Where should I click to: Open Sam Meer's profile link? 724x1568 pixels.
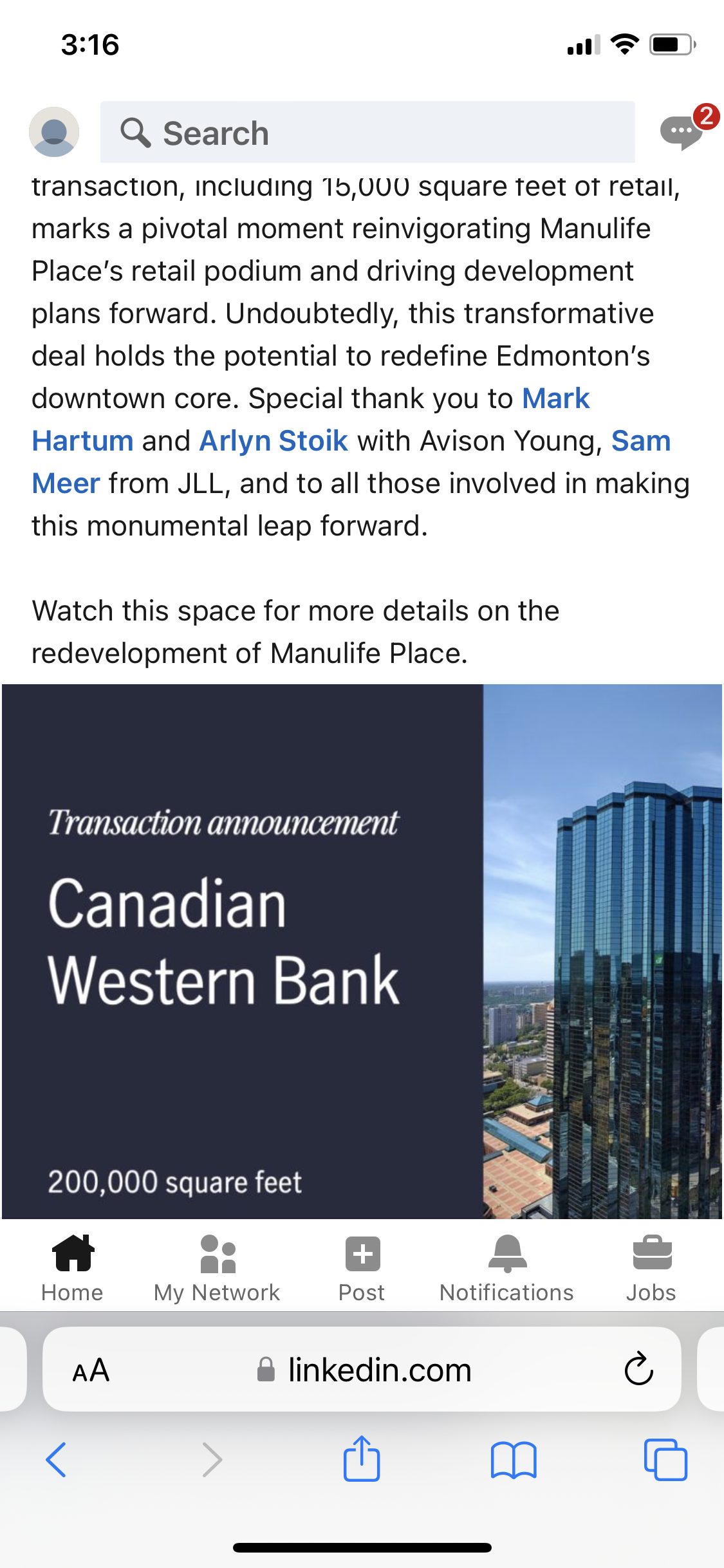[x=640, y=441]
